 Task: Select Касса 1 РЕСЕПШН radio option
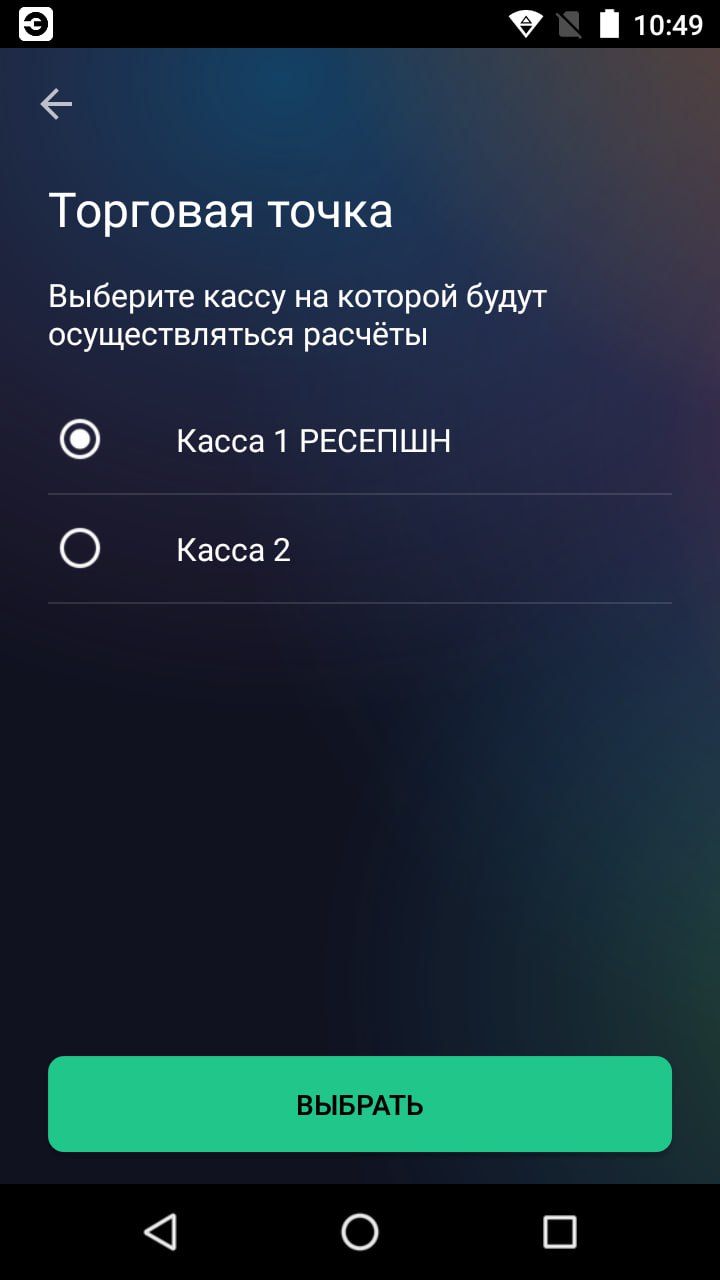[80, 439]
